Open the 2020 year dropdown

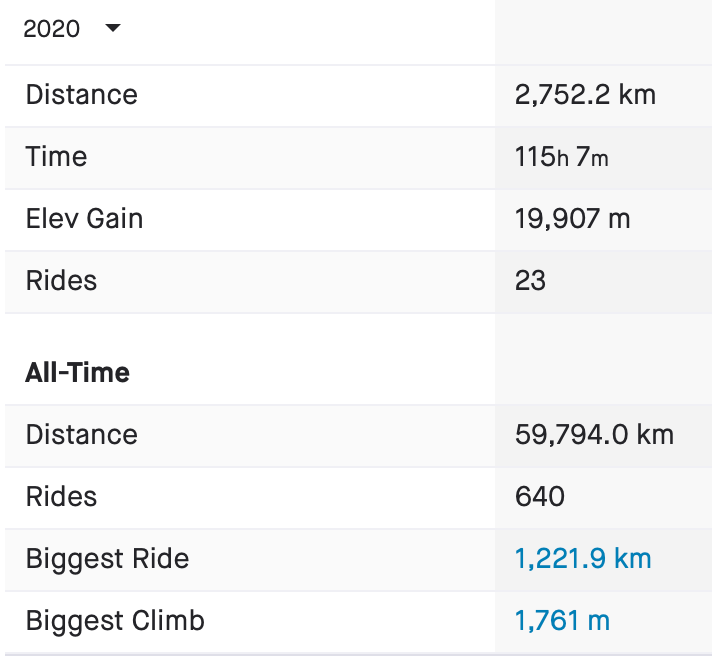click(x=72, y=29)
